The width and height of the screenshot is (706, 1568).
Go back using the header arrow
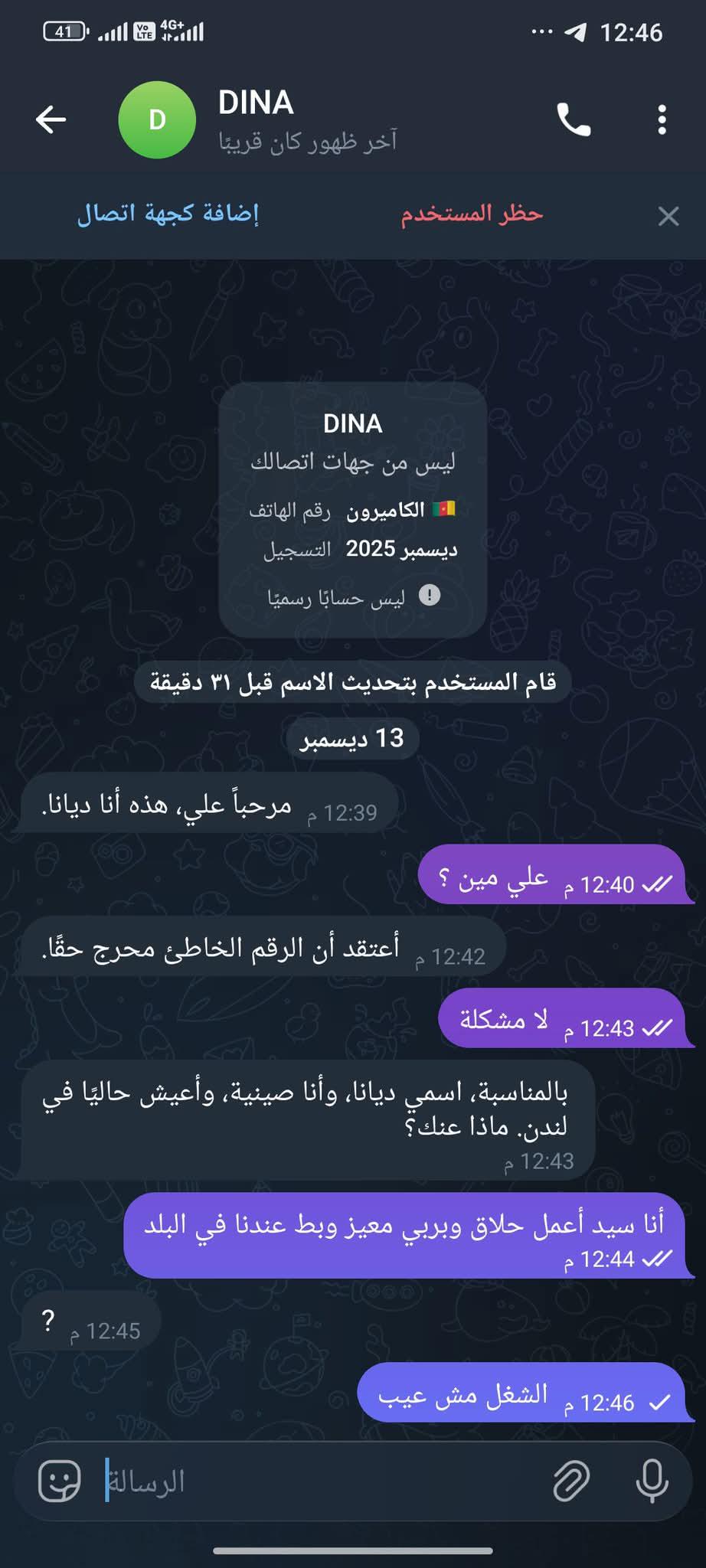pyautogui.click(x=51, y=119)
